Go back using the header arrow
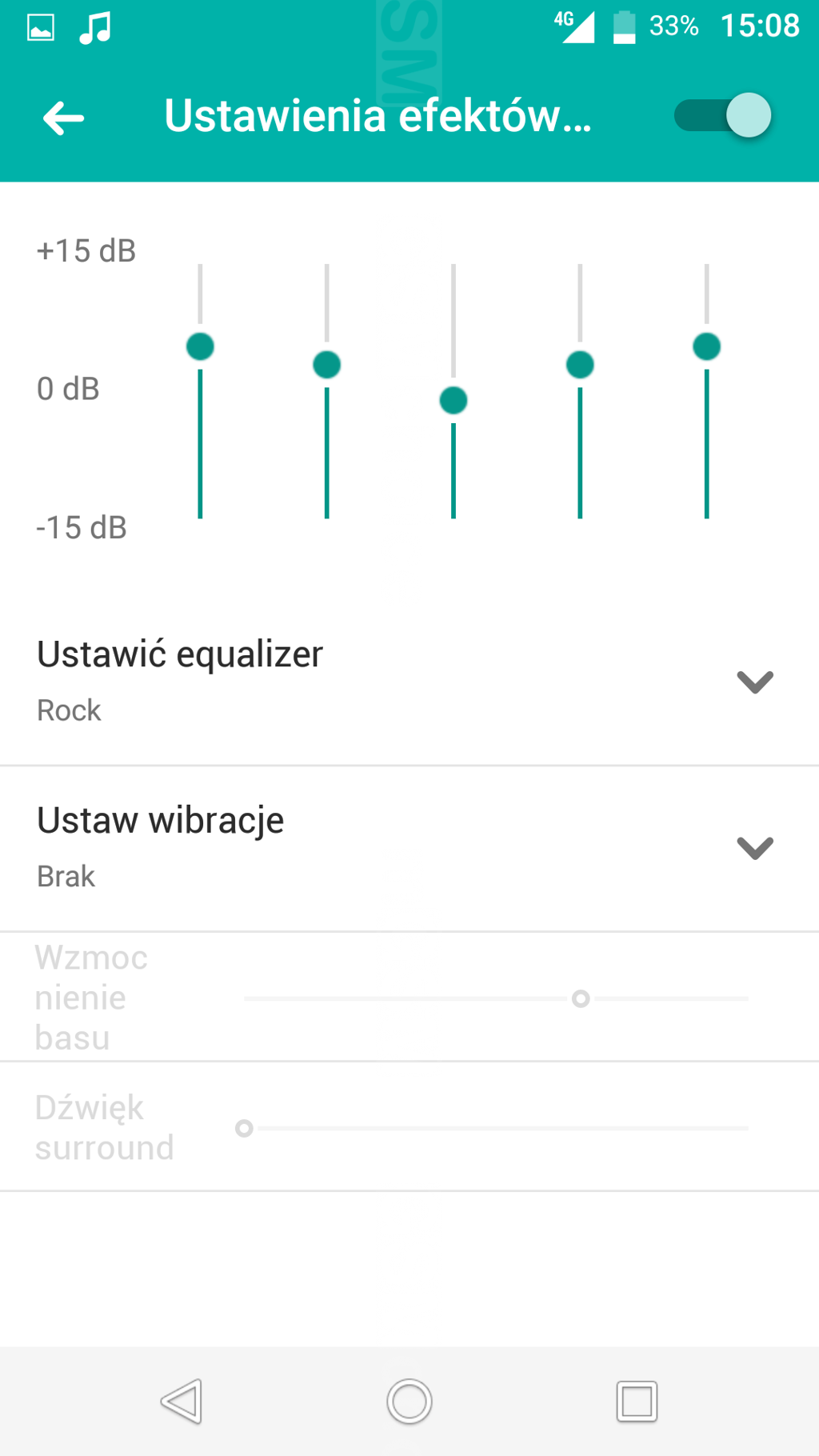 pos(64,118)
